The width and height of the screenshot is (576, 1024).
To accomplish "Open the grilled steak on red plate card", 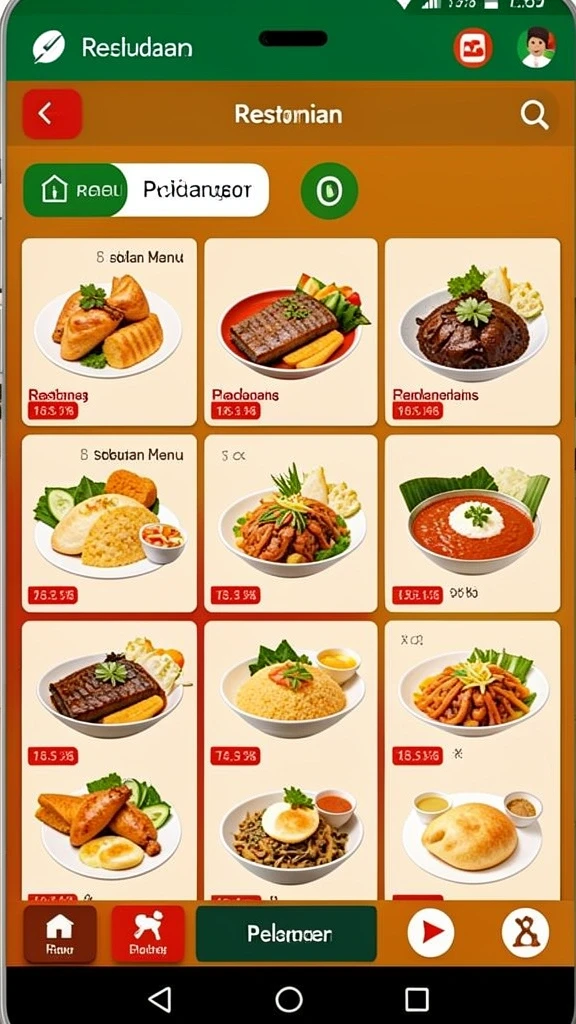I will 291,332.
